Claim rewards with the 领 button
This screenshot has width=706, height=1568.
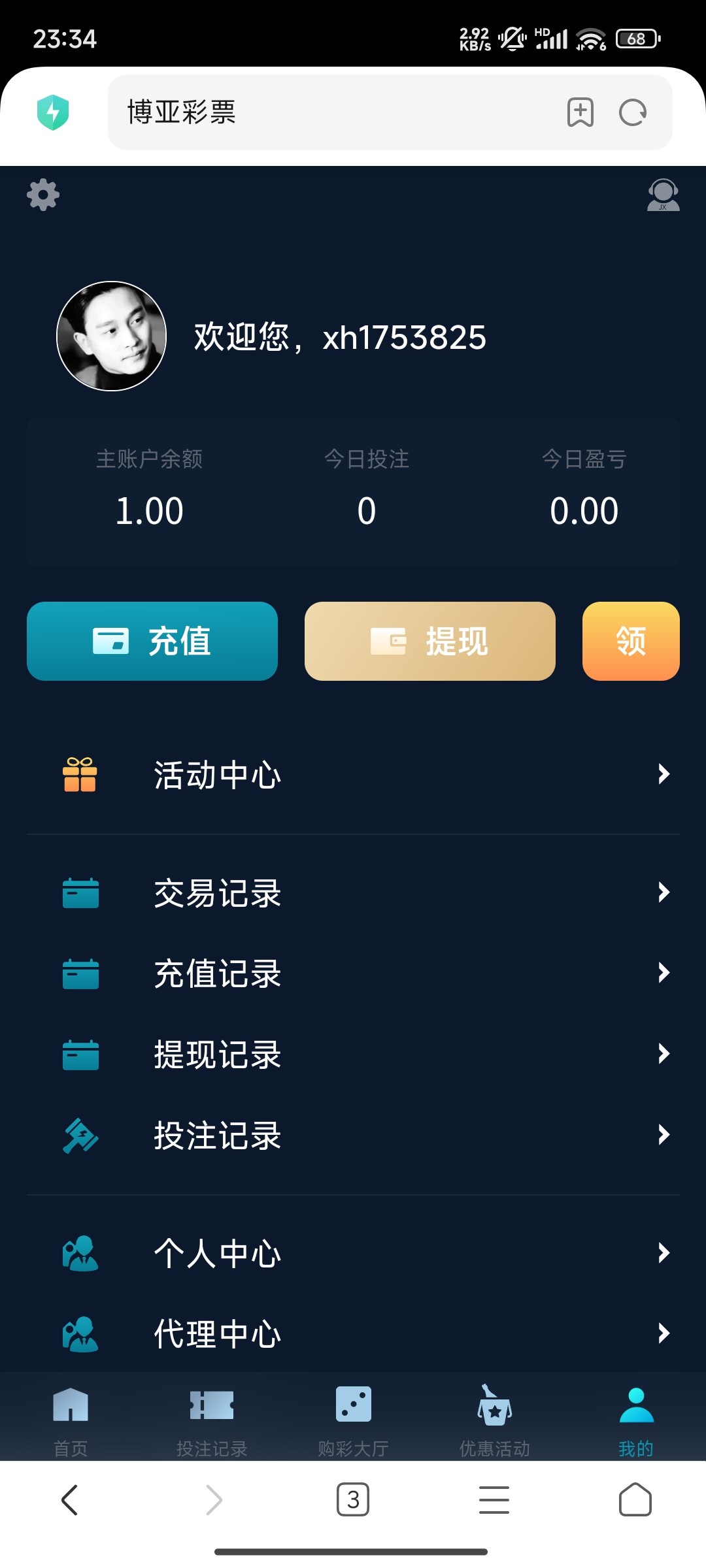pos(631,641)
